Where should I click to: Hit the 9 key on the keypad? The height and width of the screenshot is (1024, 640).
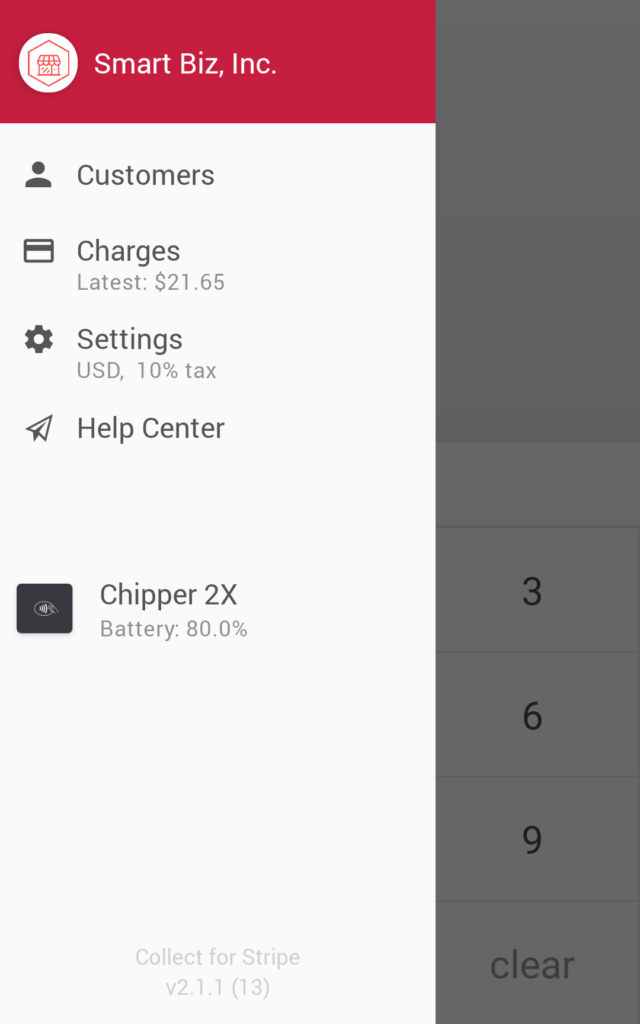point(532,839)
